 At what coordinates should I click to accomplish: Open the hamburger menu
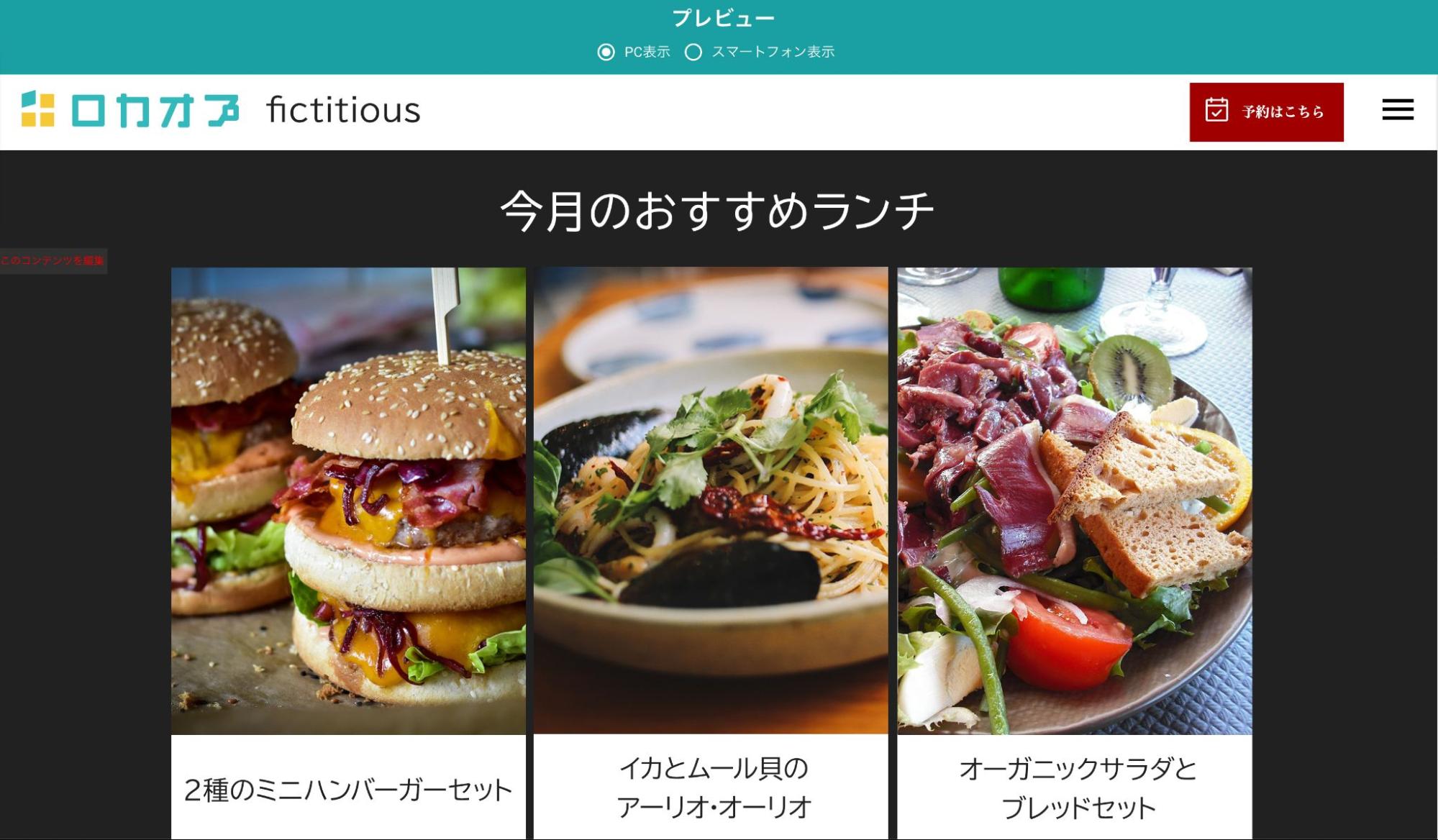[1397, 109]
